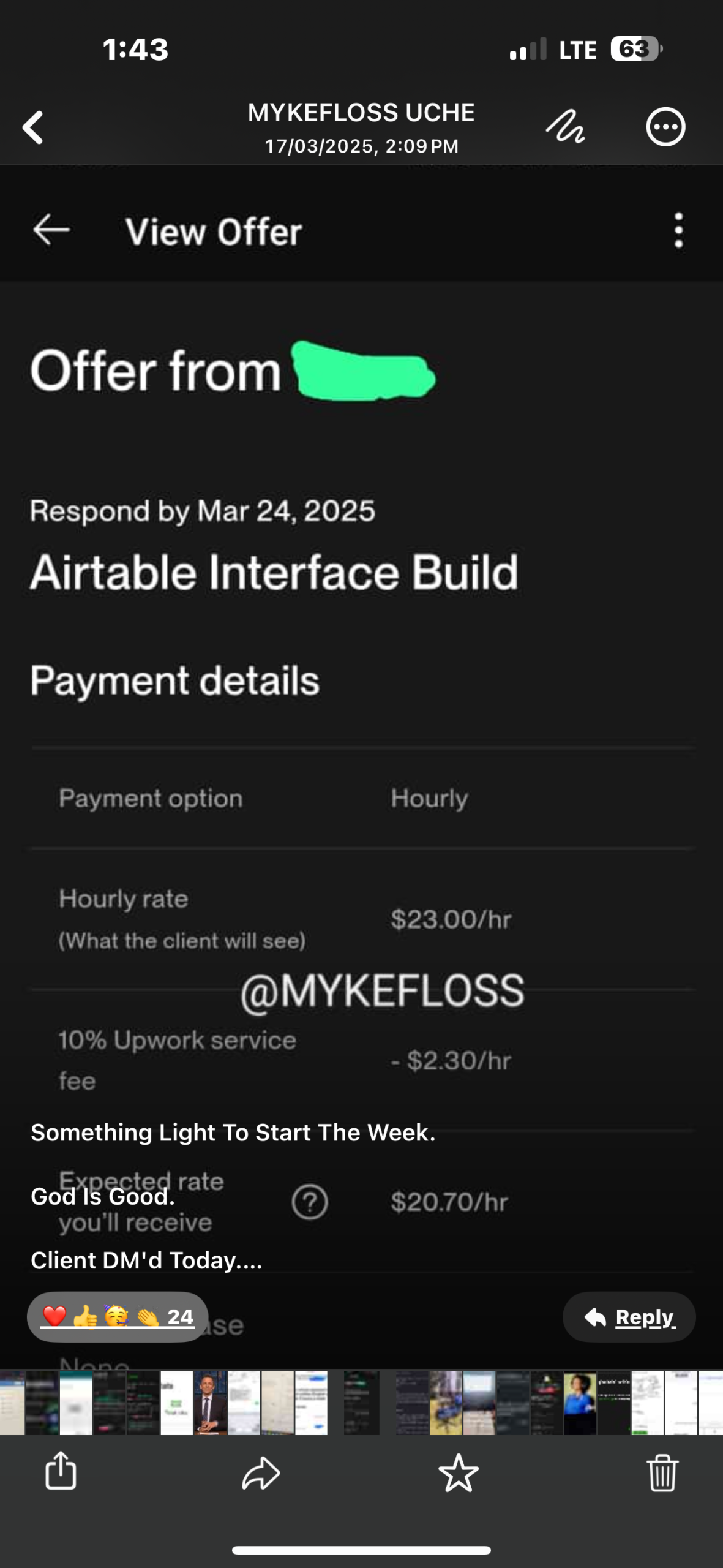The width and height of the screenshot is (723, 1568).
Task: Open the markup drawing tool
Action: [x=565, y=127]
